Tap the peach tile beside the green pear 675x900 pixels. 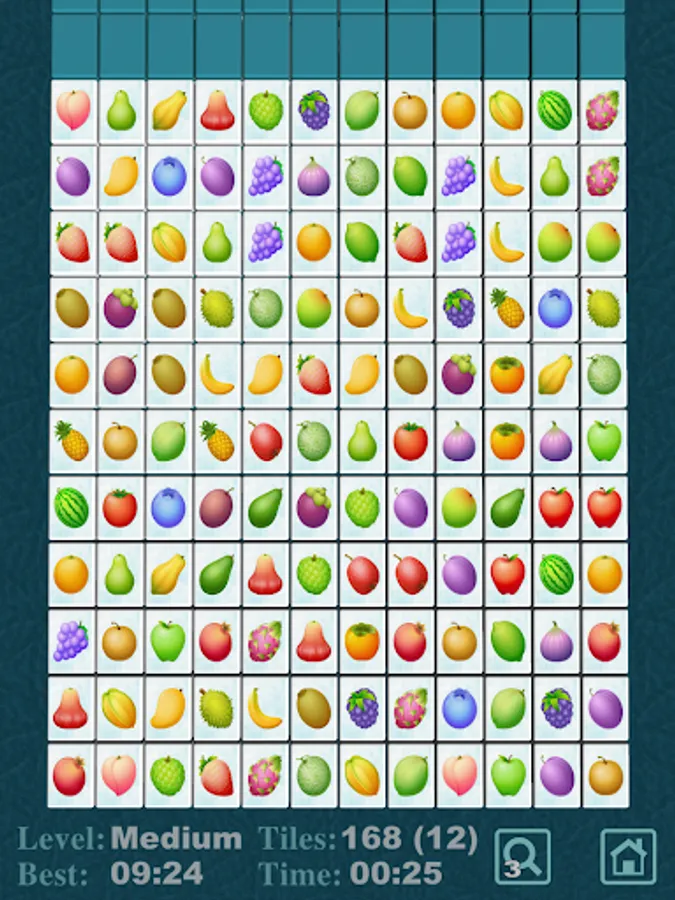pyautogui.click(x=73, y=111)
